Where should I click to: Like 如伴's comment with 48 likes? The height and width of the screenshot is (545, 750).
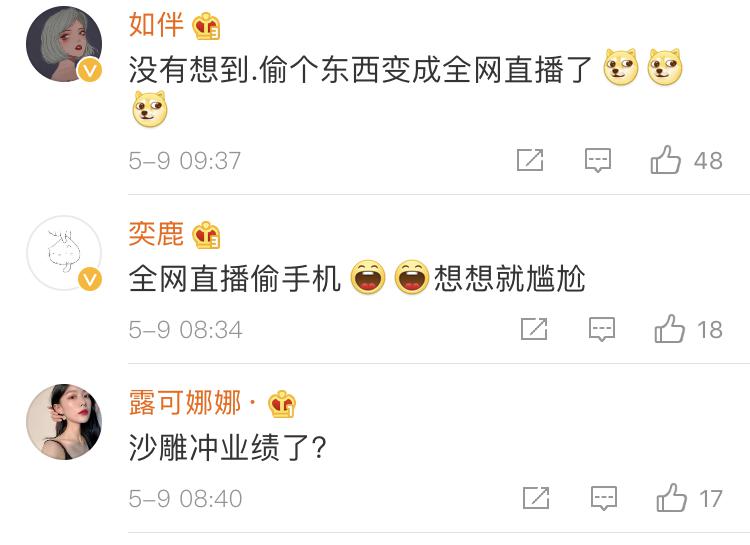point(666,160)
